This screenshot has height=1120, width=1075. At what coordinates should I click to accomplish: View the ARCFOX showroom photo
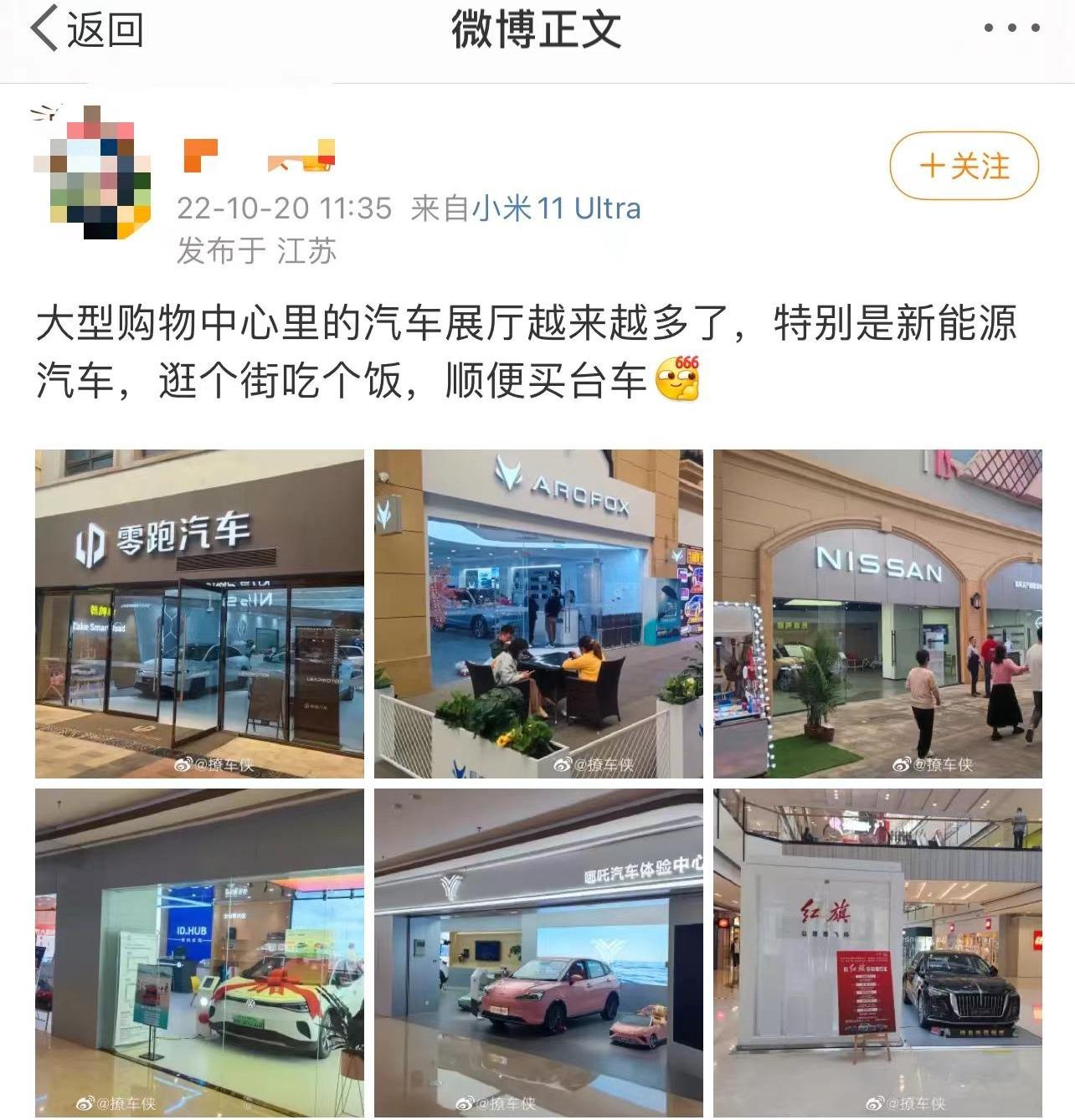537,609
